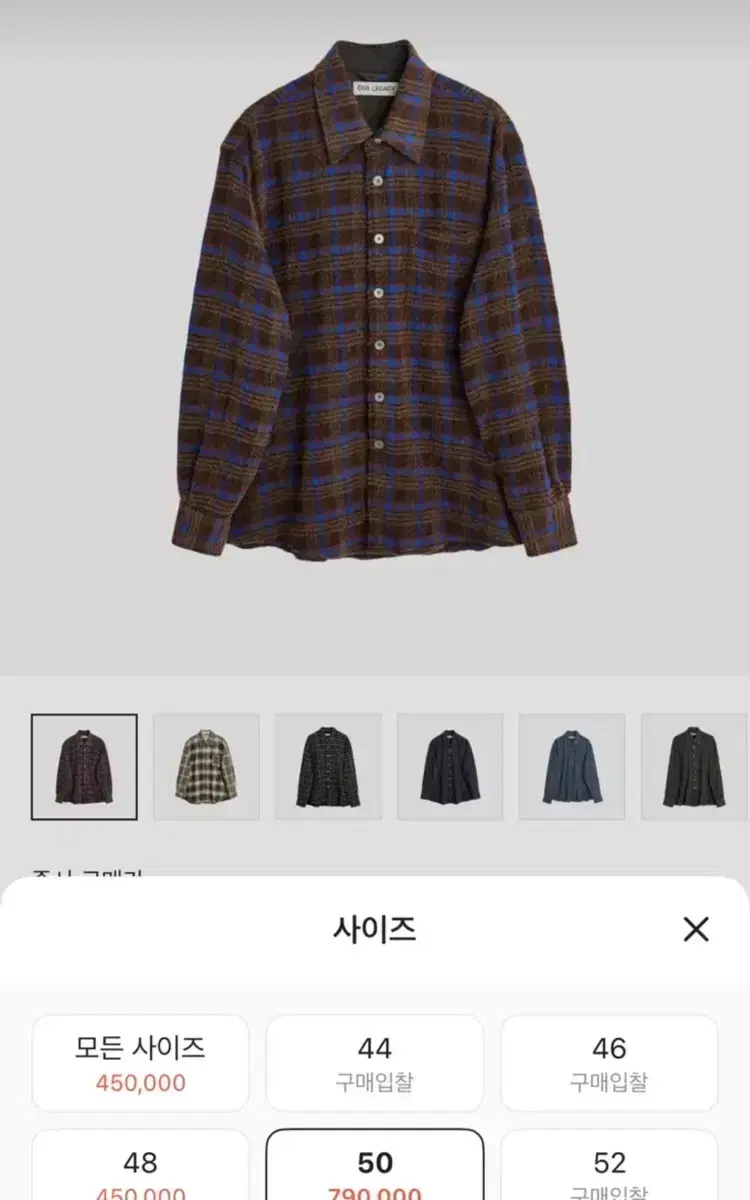This screenshot has height=1200, width=750.
Task: Show the brown and blue plaid thumbnail
Action: pyautogui.click(x=84, y=767)
